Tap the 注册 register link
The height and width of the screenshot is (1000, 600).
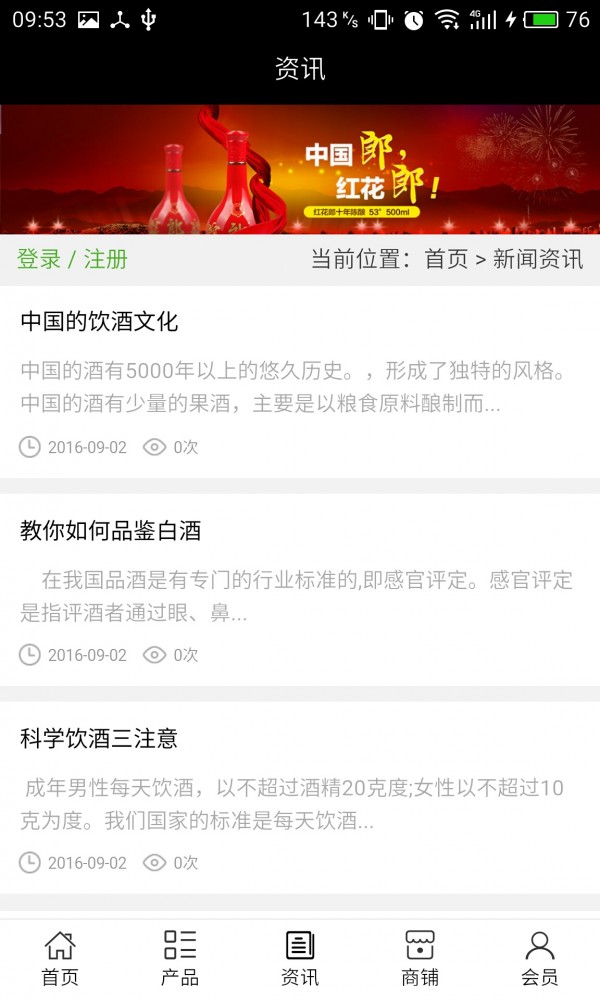(106, 260)
